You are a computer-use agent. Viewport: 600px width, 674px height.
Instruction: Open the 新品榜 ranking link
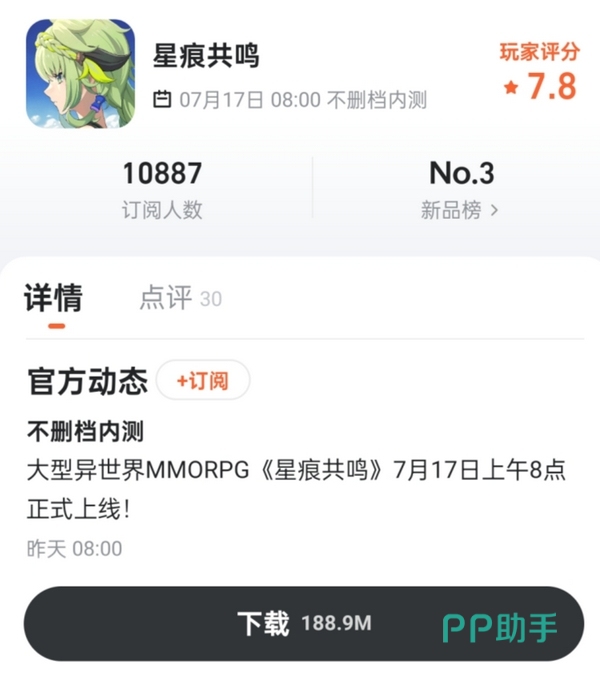point(460,210)
